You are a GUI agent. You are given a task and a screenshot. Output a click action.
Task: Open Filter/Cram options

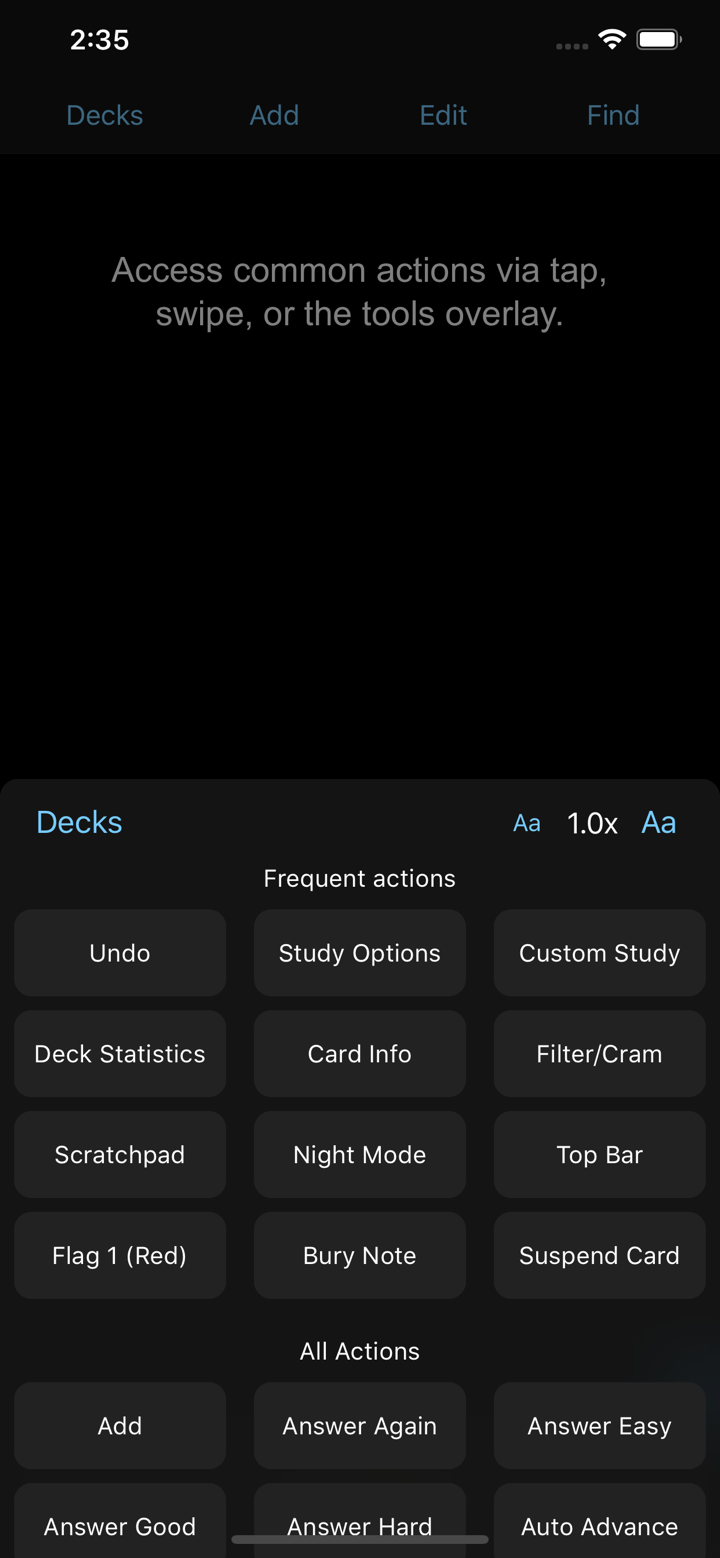coord(599,1053)
